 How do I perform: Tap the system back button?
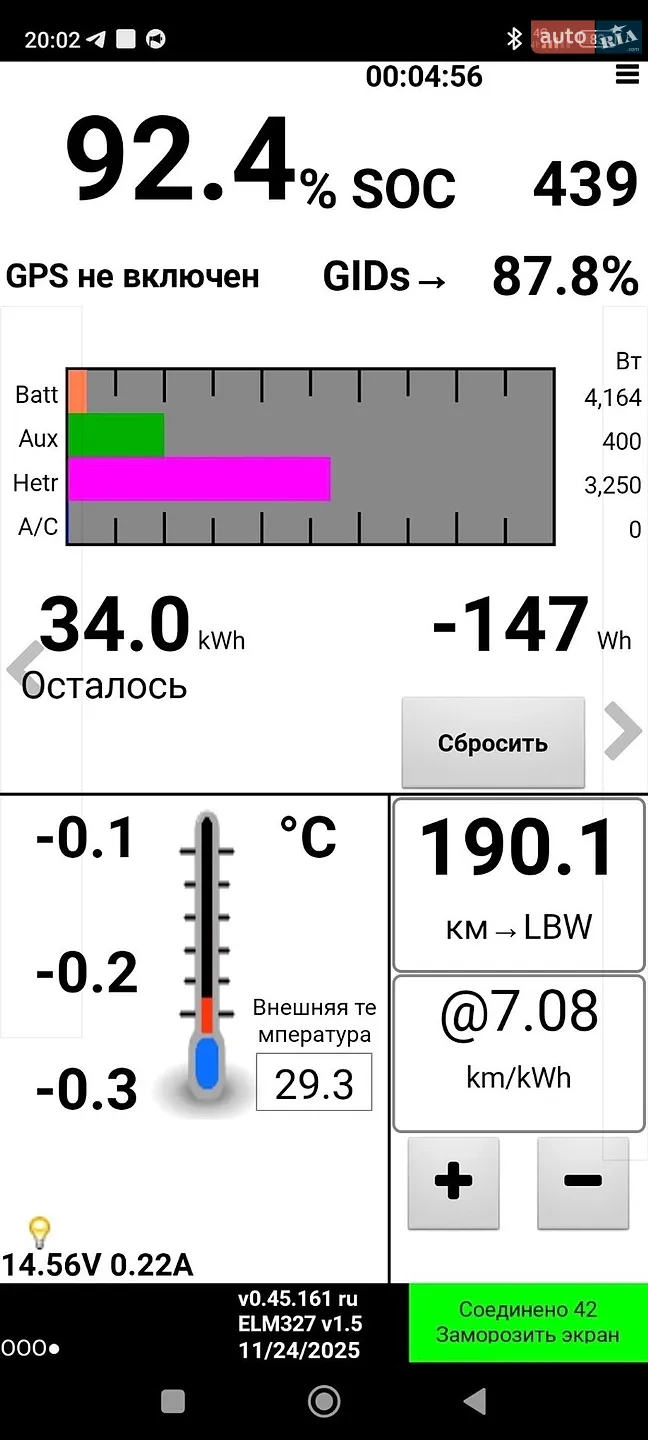pyautogui.click(x=476, y=1401)
